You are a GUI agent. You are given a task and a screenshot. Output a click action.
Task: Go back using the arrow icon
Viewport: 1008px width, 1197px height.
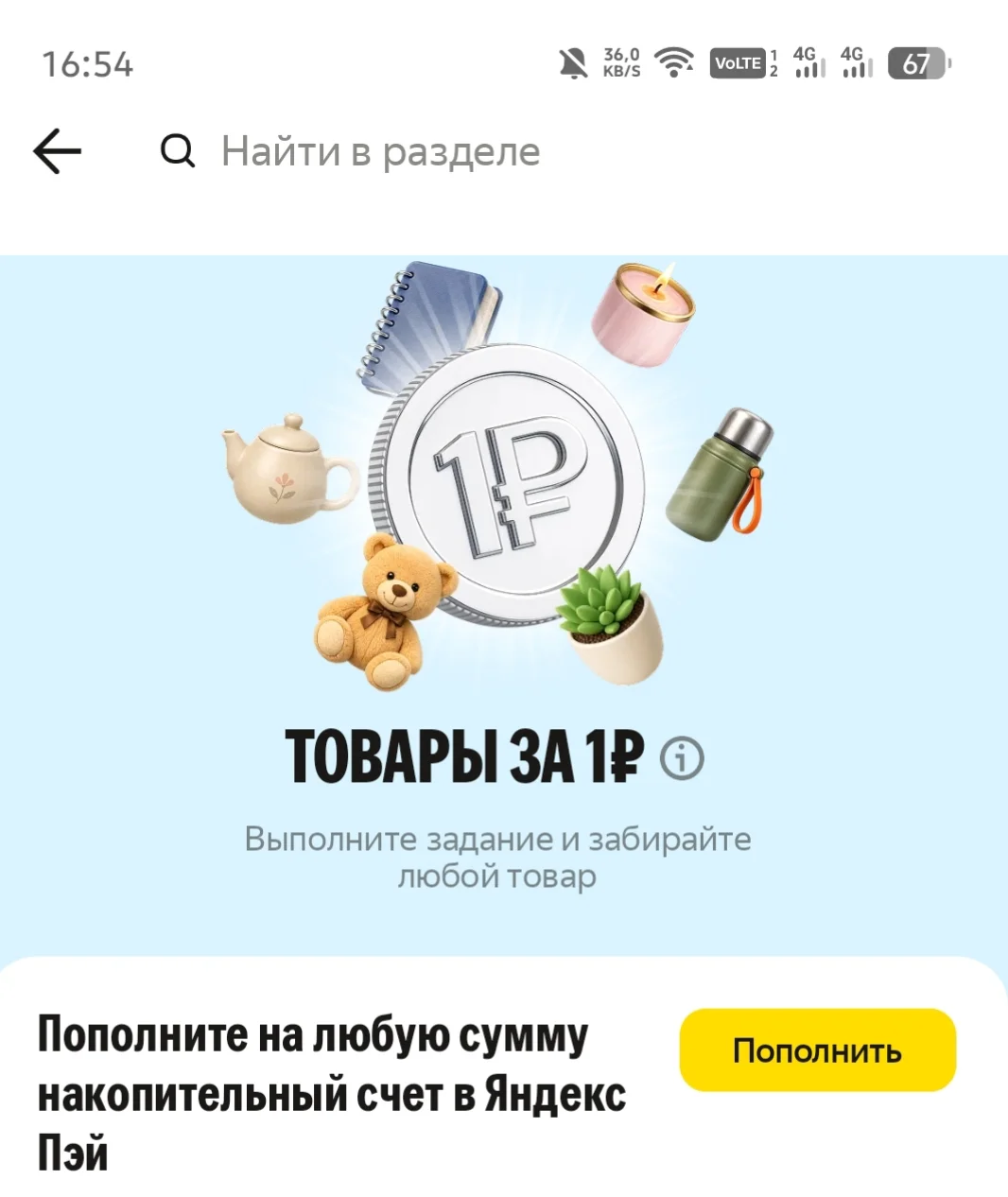[58, 151]
